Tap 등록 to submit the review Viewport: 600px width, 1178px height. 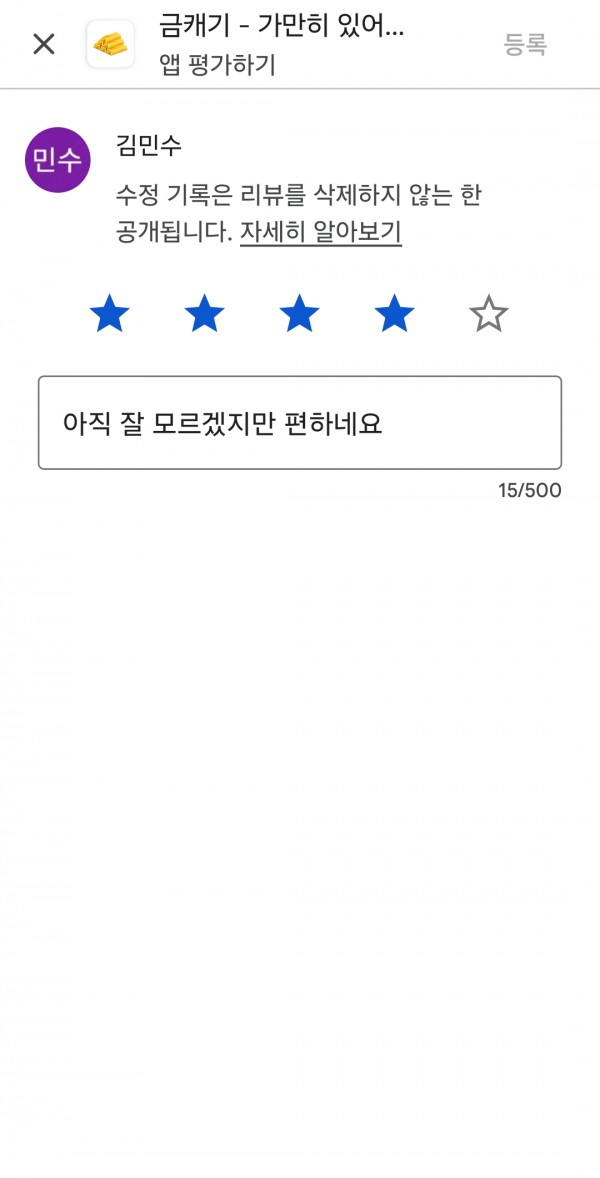[525, 44]
